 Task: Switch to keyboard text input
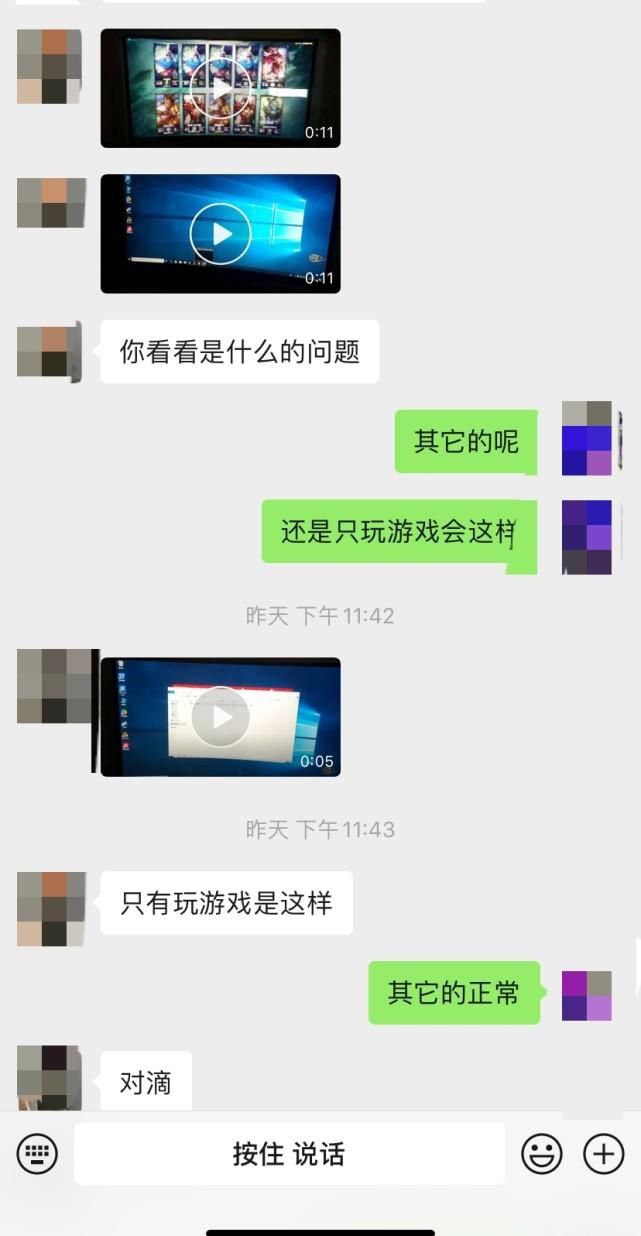click(x=37, y=1154)
